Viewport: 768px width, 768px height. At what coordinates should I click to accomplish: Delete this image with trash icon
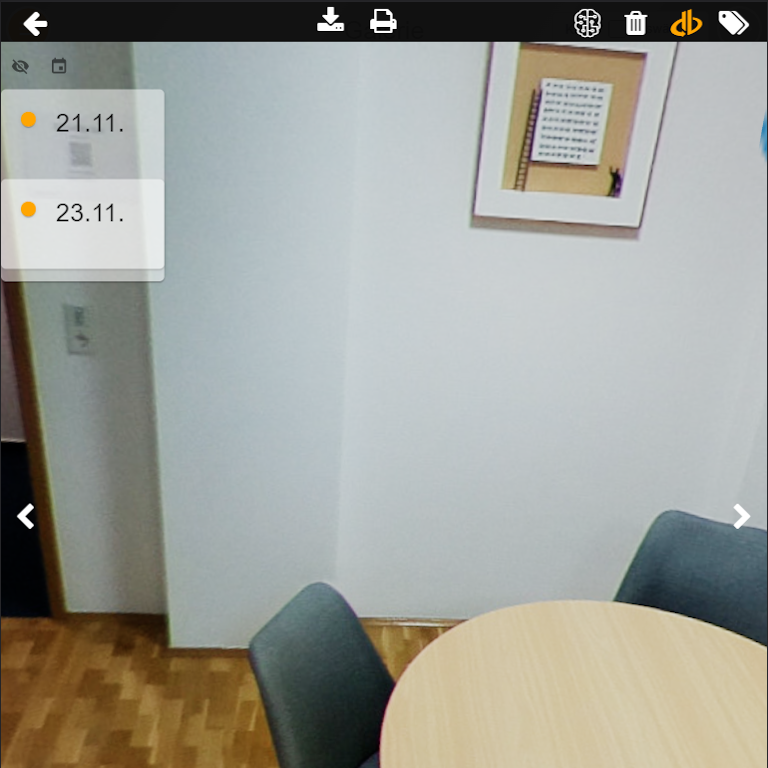635,23
